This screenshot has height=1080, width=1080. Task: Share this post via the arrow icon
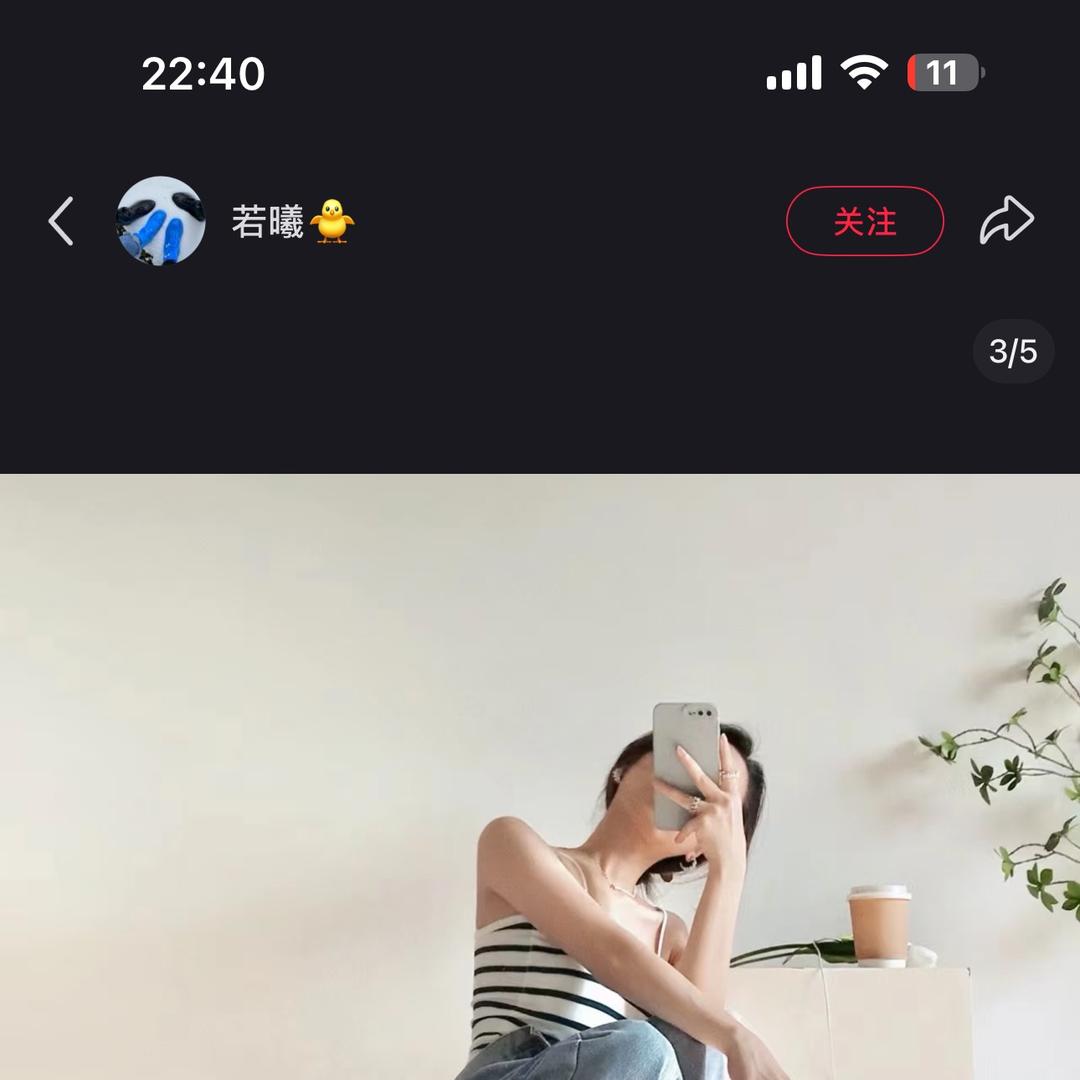tap(1006, 221)
